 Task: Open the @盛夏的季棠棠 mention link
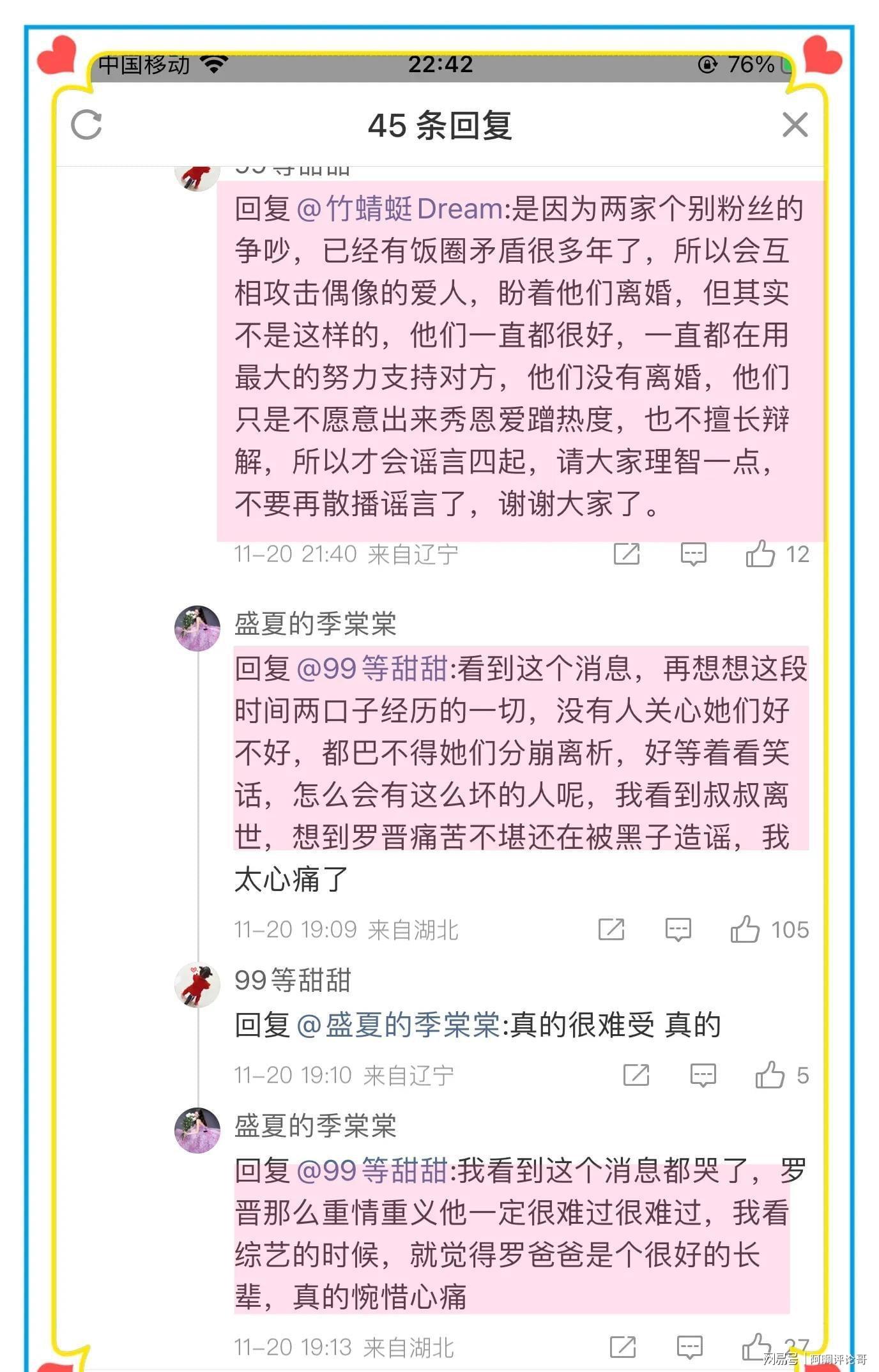[x=399, y=1025]
